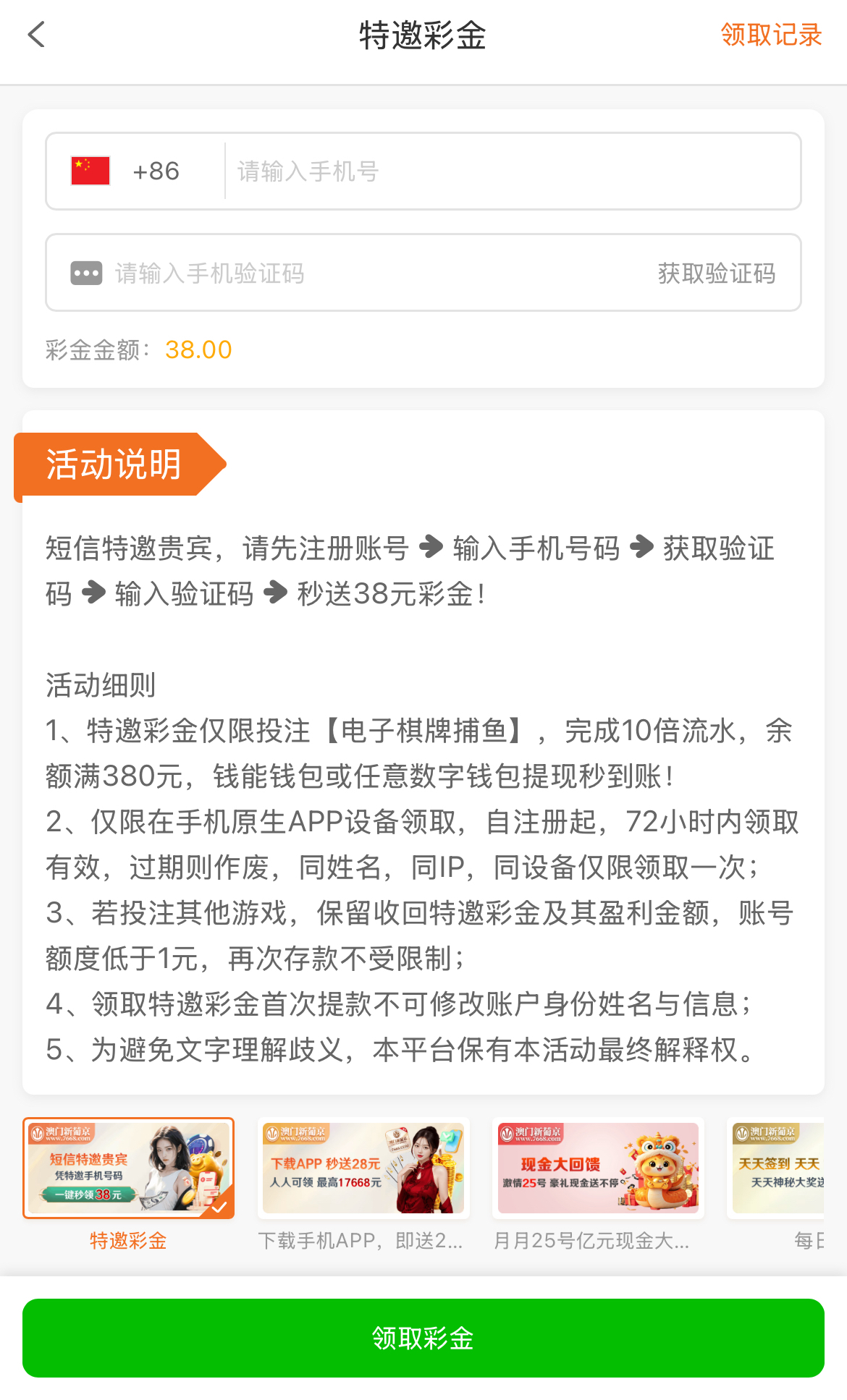The image size is (847, 1400).
Task: Open the 月月25号亿元现金大 promotion card
Action: pos(598,1168)
